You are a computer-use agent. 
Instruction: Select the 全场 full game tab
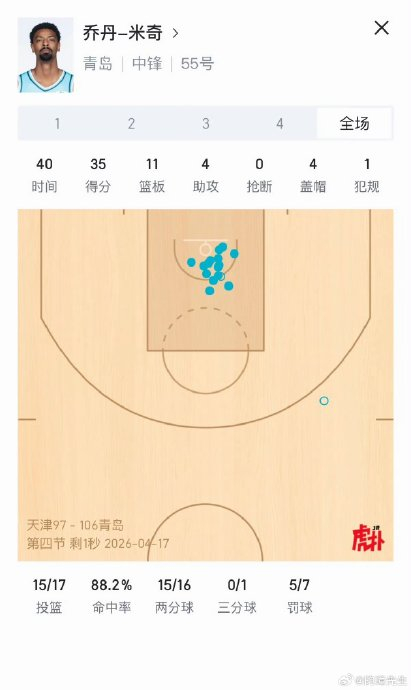tap(354, 124)
